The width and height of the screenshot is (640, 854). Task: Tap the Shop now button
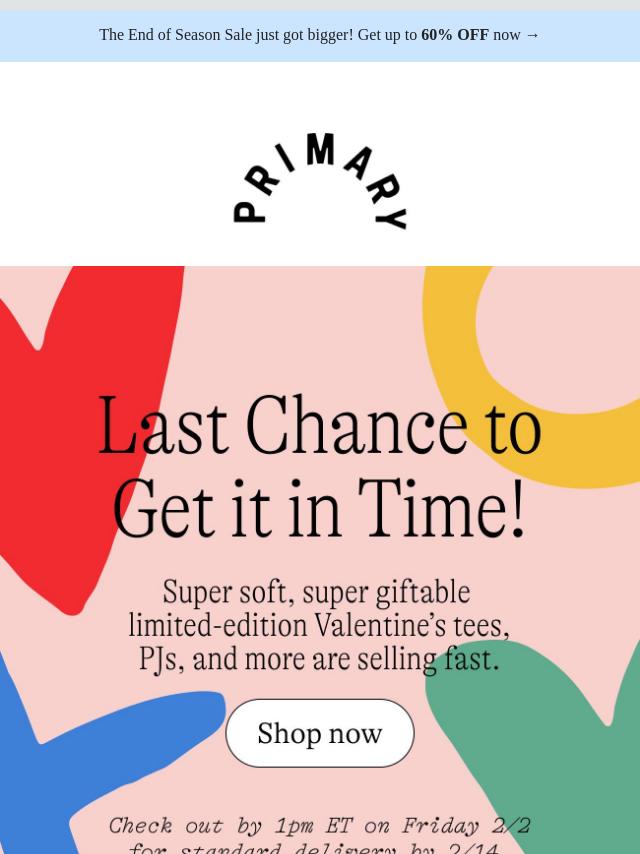(x=320, y=733)
